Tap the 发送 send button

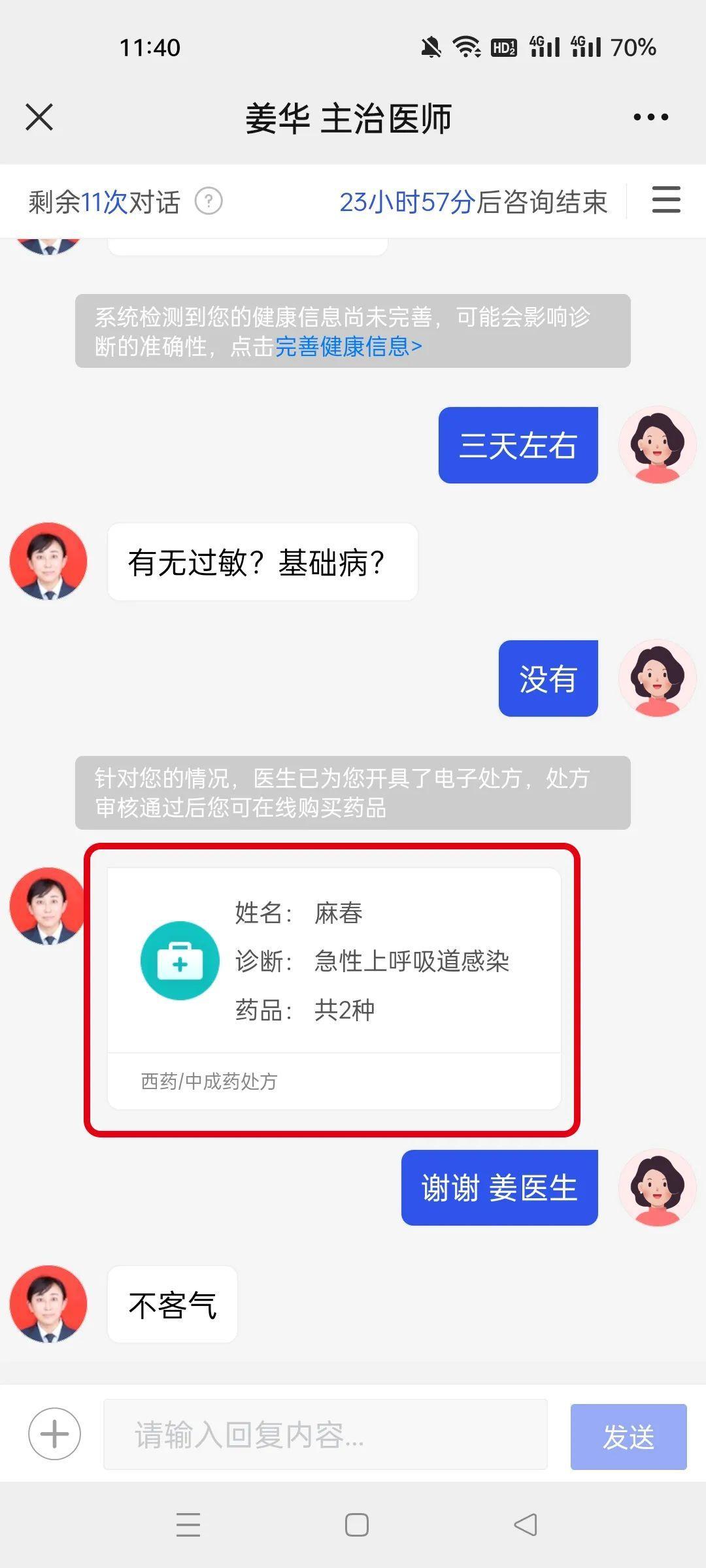[628, 1436]
